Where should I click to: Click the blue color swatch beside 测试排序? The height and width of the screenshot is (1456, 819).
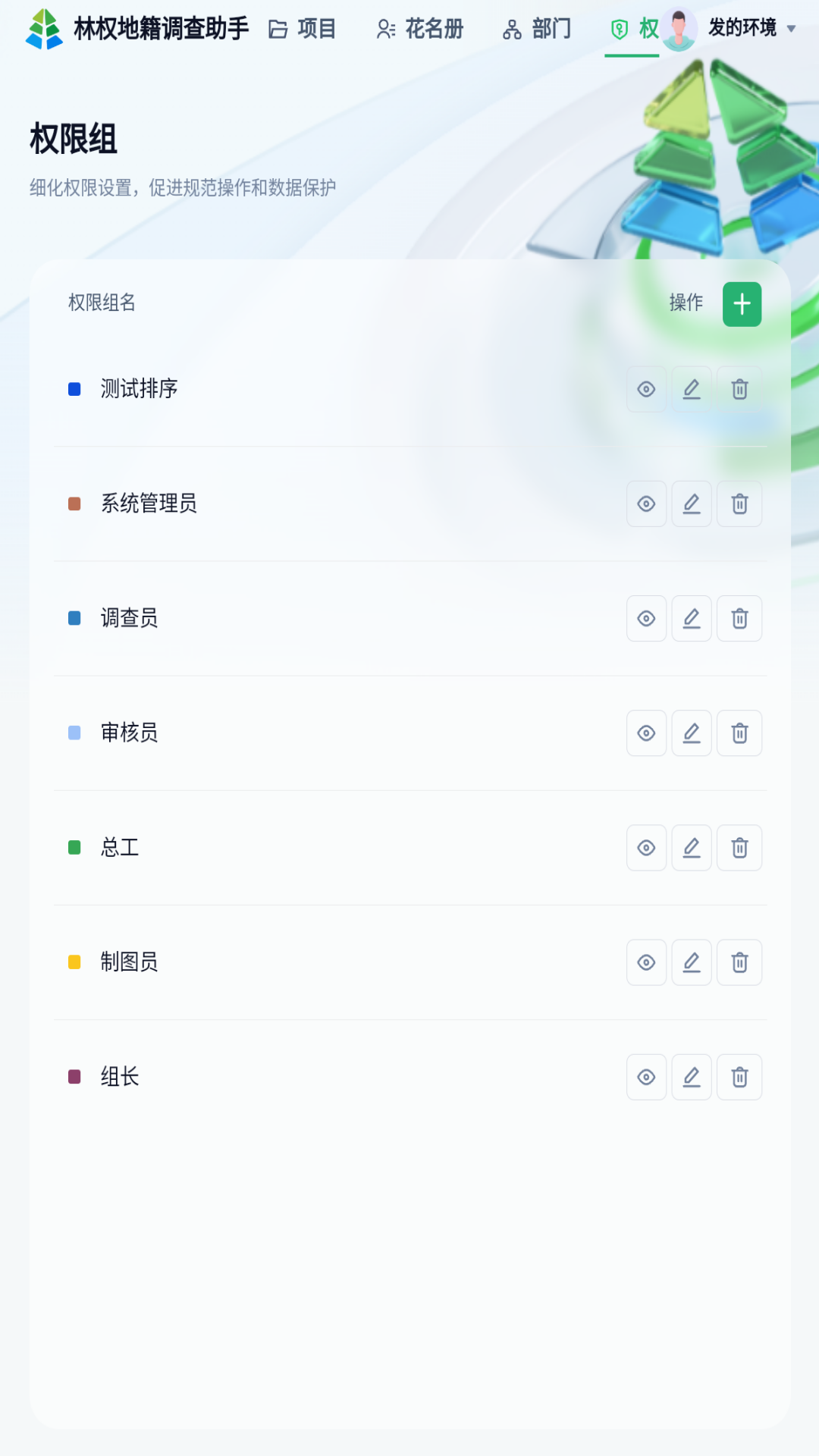coord(74,389)
